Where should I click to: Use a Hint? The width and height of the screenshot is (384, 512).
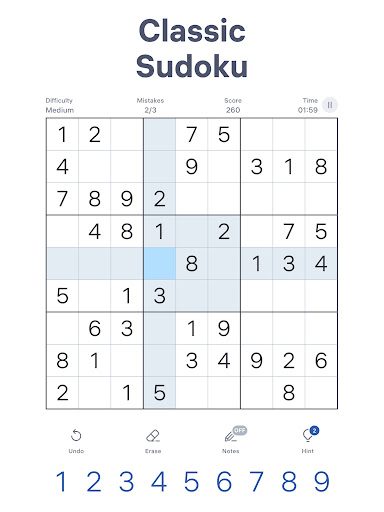click(x=309, y=440)
